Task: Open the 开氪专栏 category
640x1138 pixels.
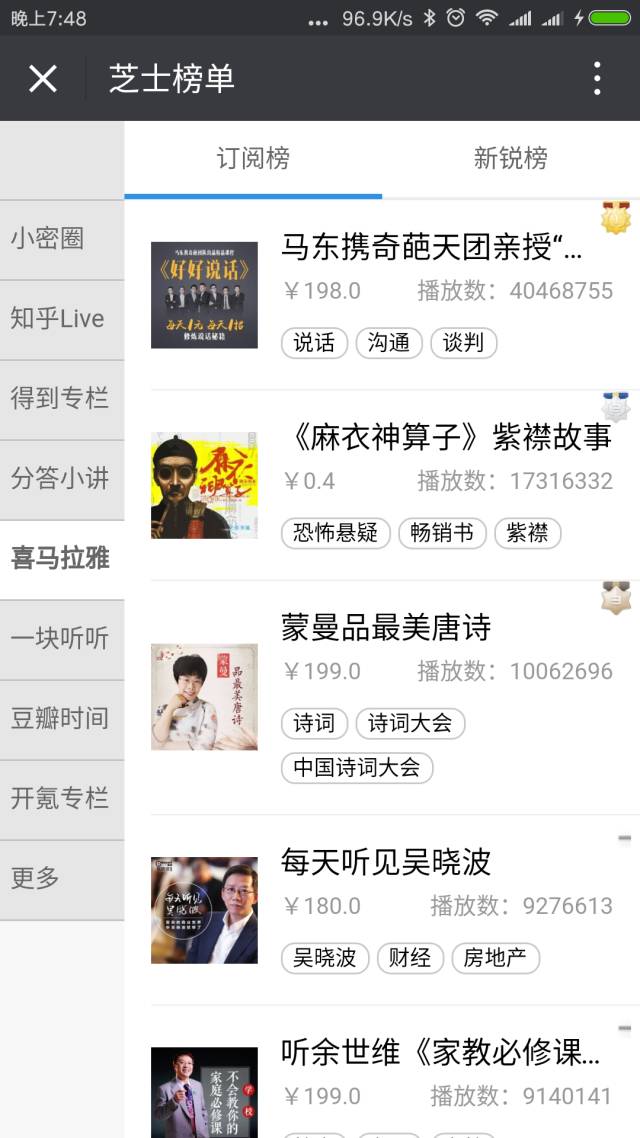Action: [x=61, y=799]
